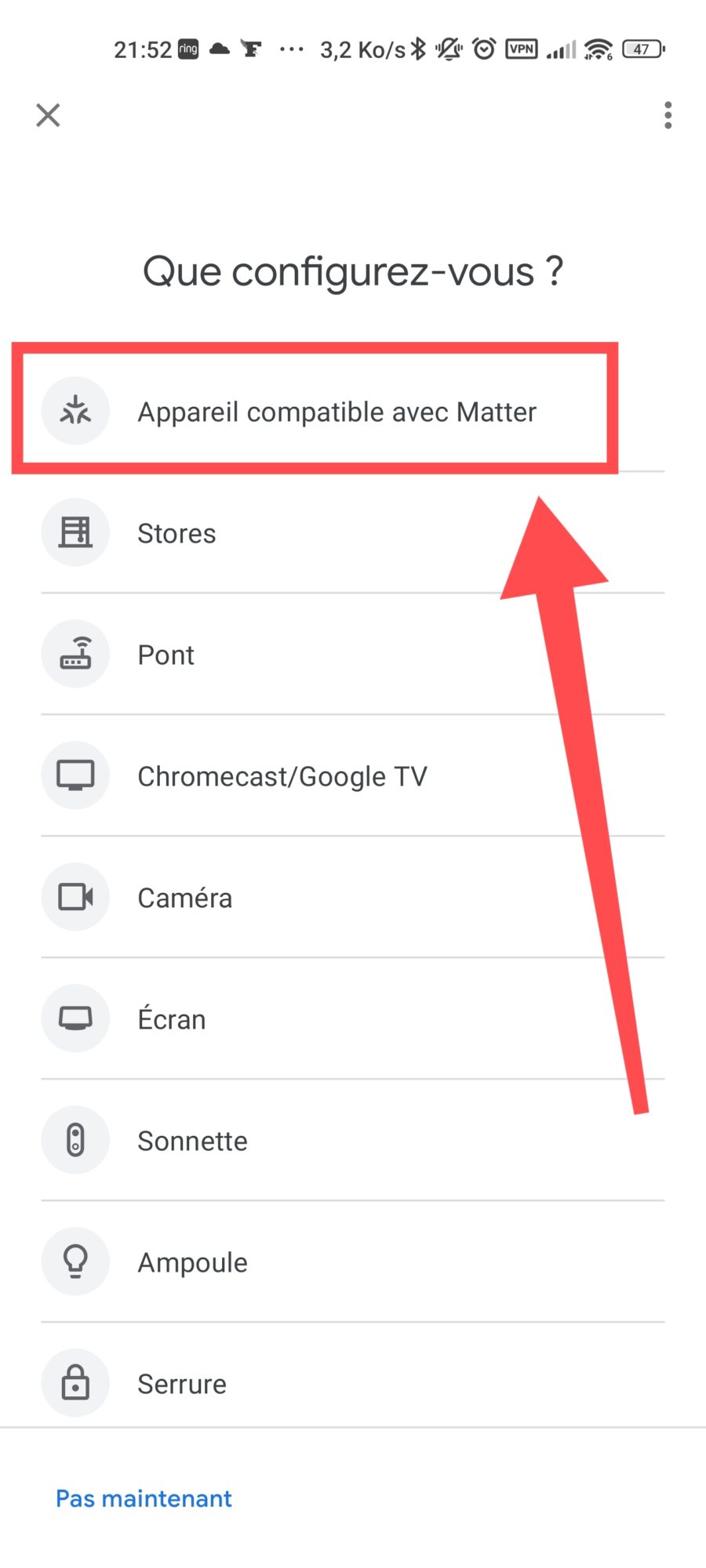The width and height of the screenshot is (706, 1568).
Task: Click the Sonnette doorbell icon
Action: coord(75,1140)
